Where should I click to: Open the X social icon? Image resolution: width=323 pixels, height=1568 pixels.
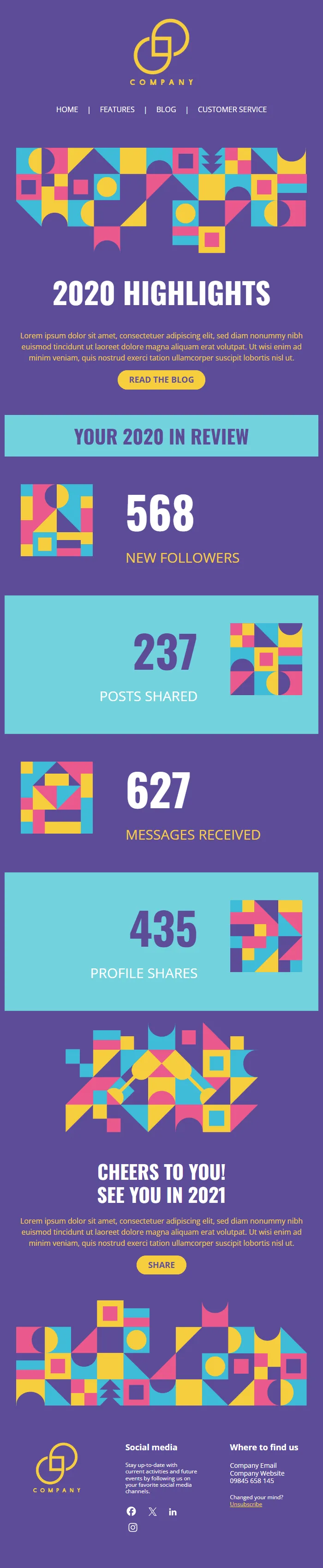[153, 1511]
